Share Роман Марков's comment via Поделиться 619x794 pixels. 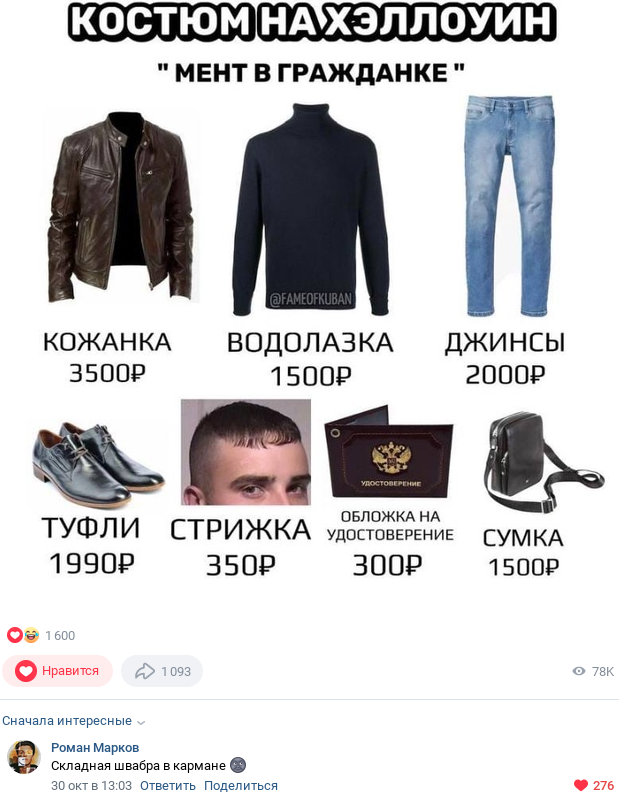tap(240, 786)
